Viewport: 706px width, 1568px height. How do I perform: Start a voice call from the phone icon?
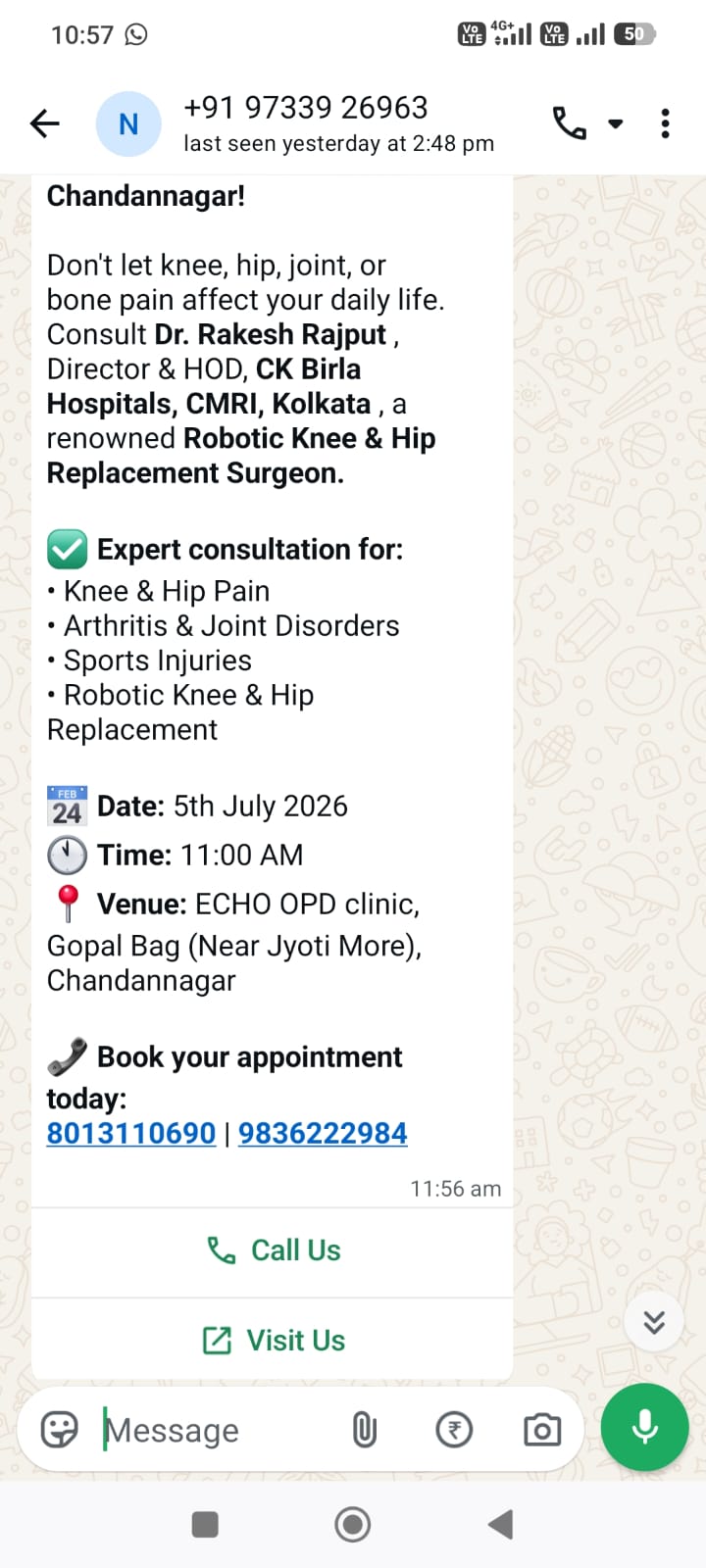(x=570, y=123)
